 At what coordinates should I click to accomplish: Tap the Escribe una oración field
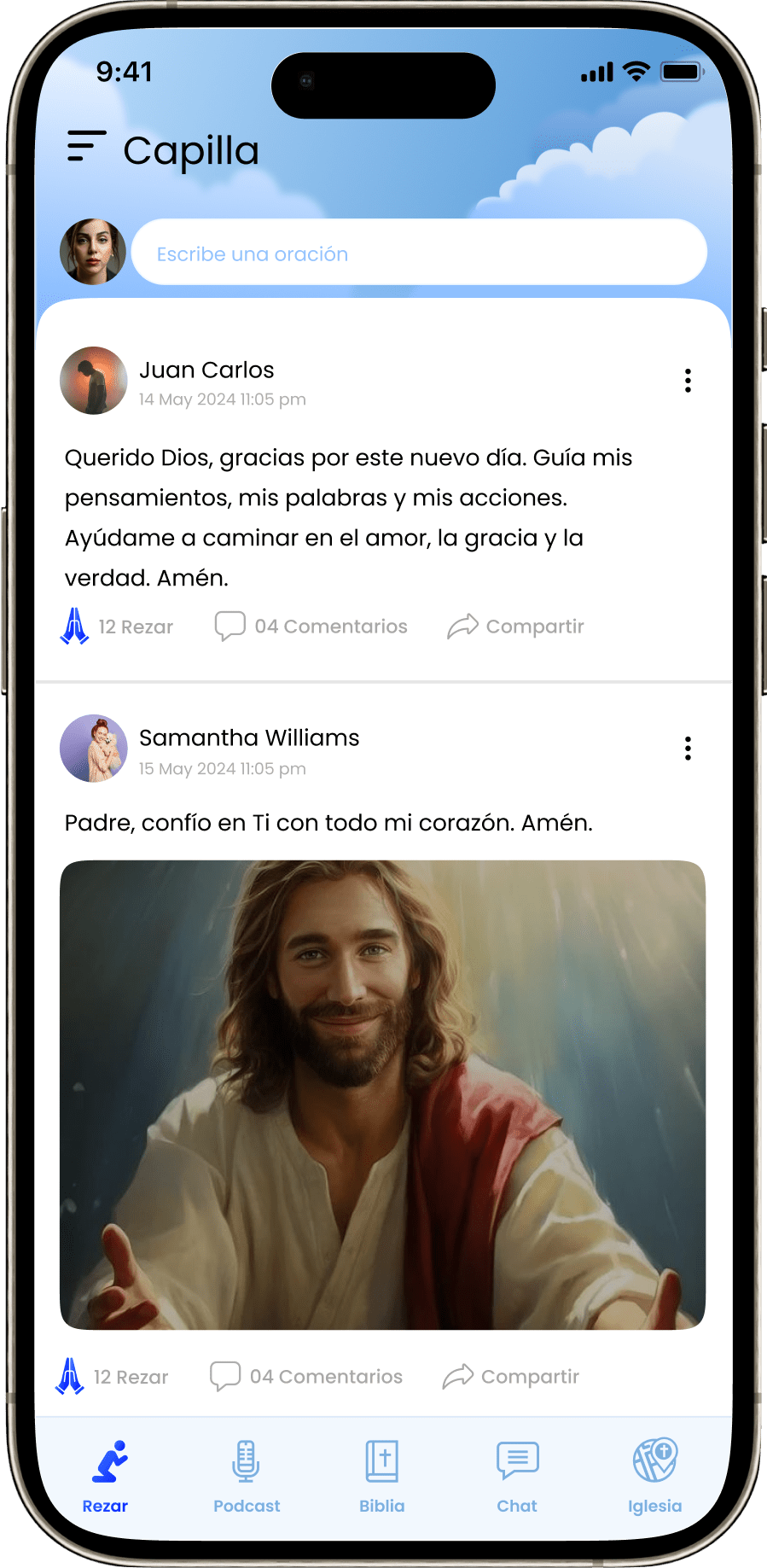[x=419, y=253]
